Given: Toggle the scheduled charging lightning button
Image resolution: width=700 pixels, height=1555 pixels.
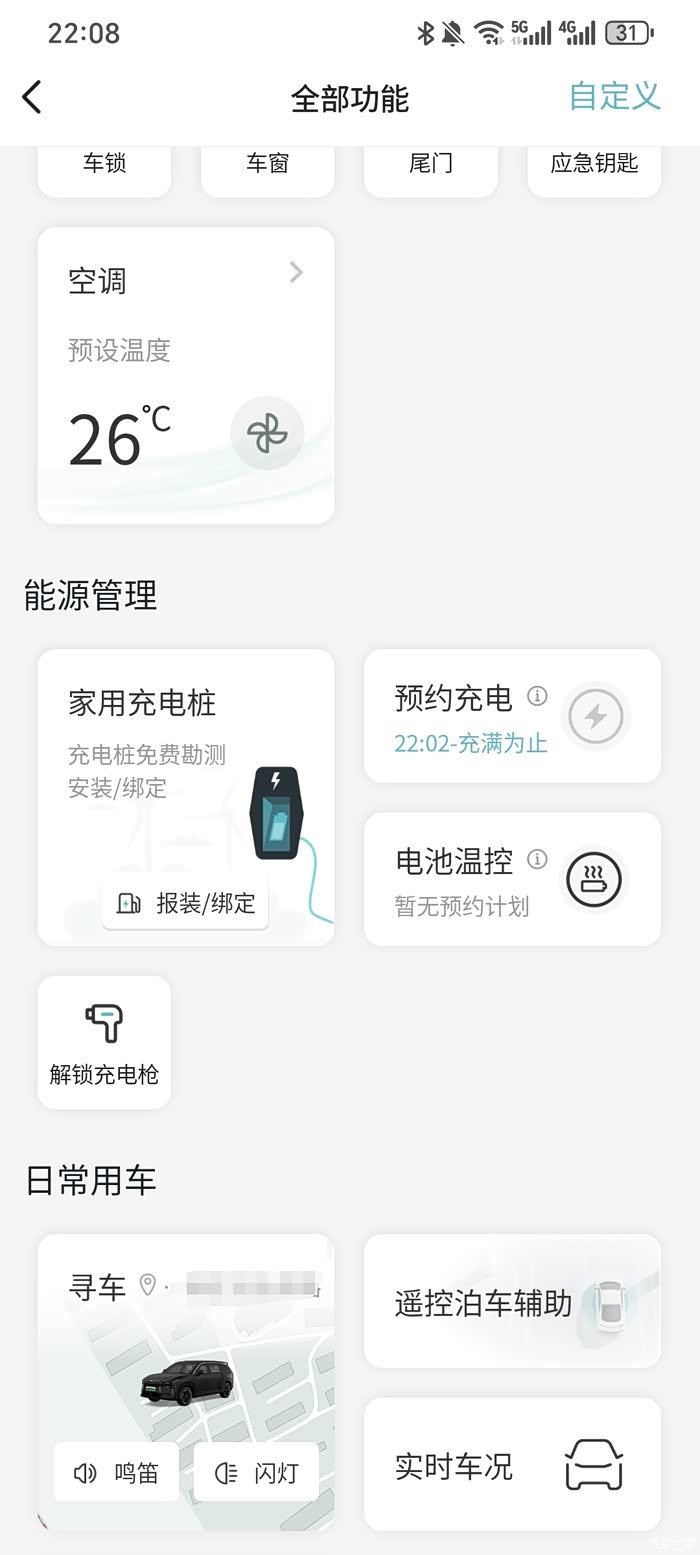Looking at the screenshot, I should pos(595,716).
